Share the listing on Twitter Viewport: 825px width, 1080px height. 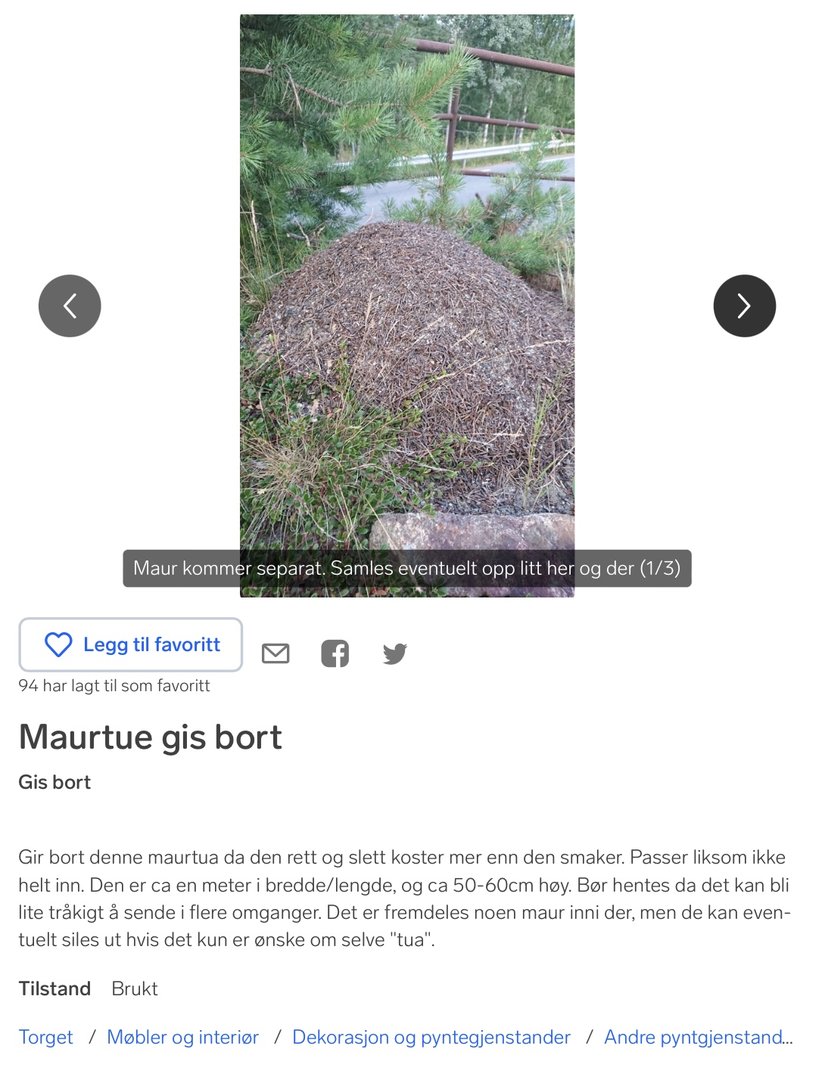pyautogui.click(x=395, y=654)
